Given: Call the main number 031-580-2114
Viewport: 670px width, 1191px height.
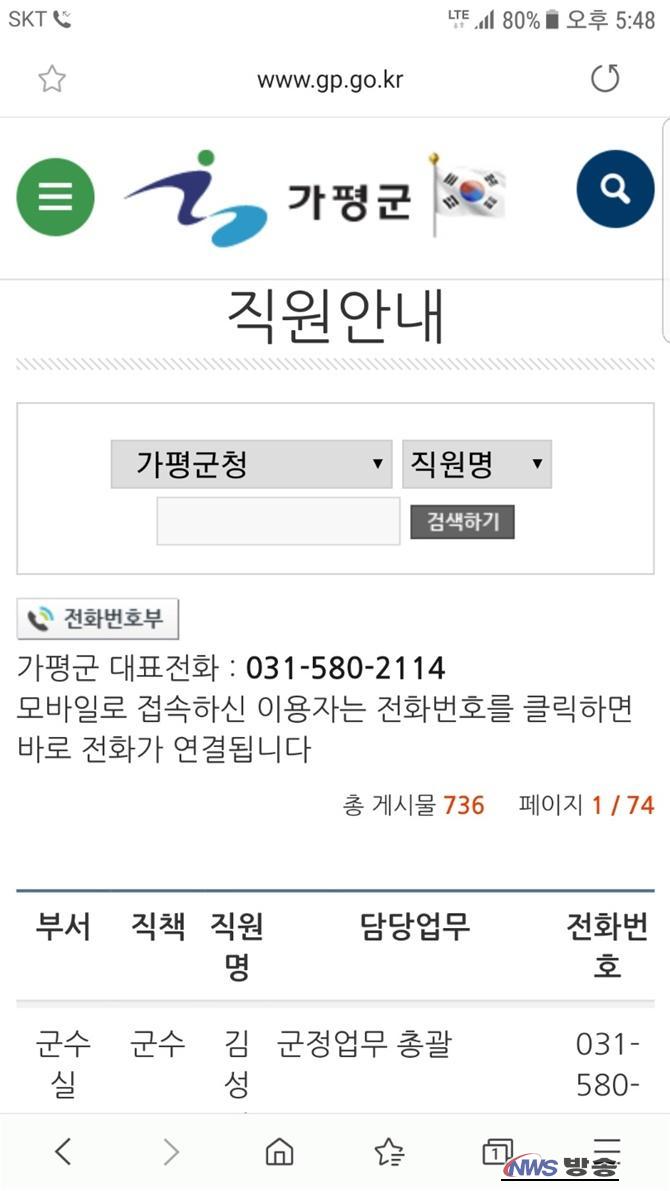Looking at the screenshot, I should point(346,667).
